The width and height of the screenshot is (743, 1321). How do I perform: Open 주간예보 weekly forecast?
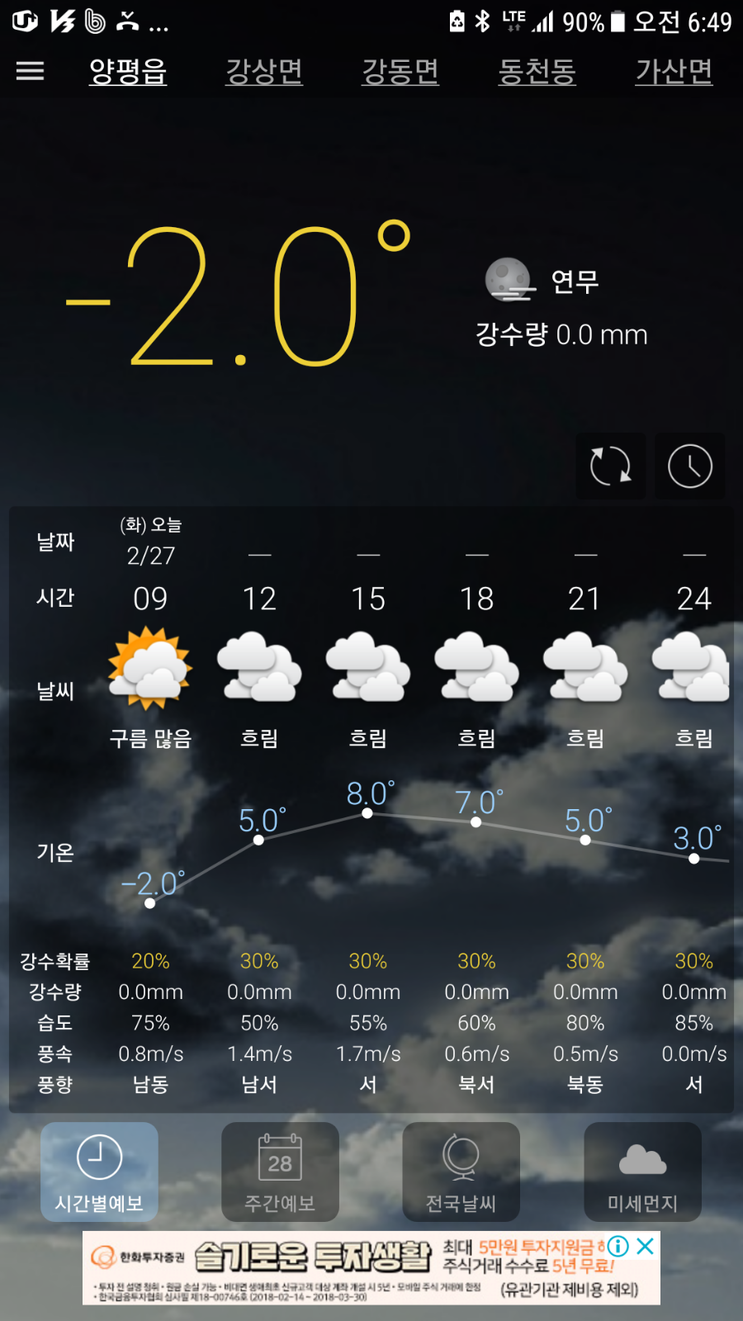280,1172
